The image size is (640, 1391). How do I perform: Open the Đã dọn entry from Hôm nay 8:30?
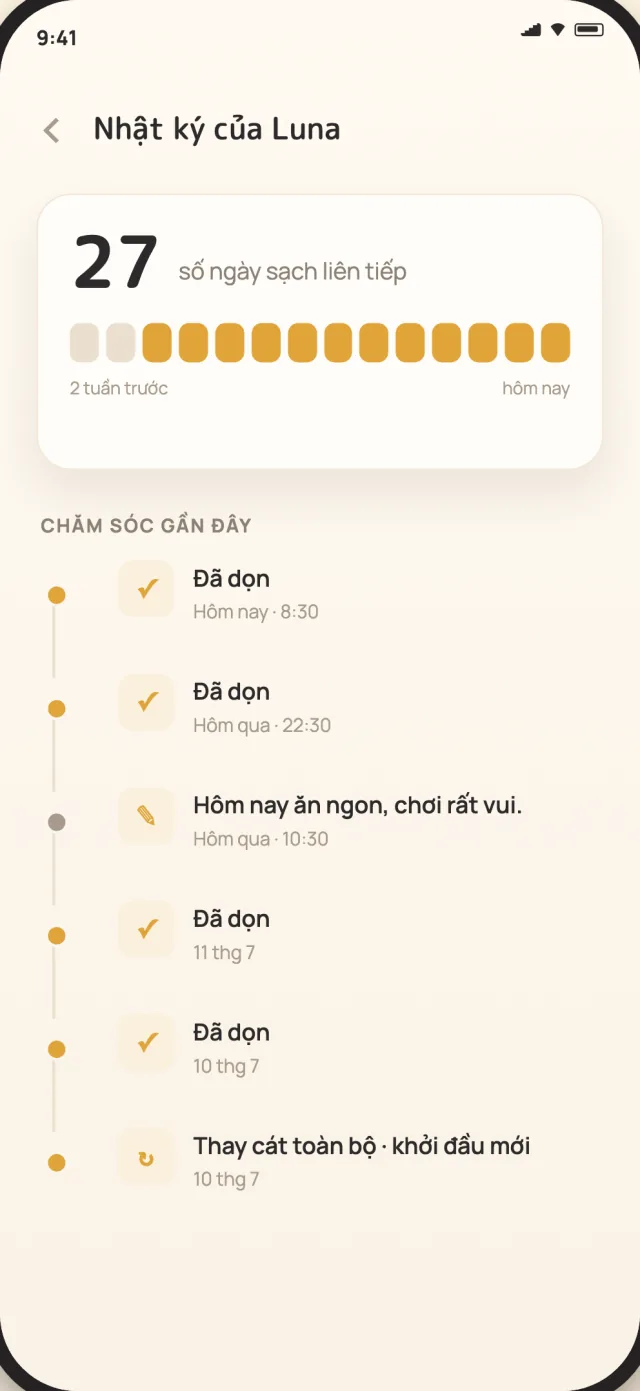pyautogui.click(x=320, y=594)
